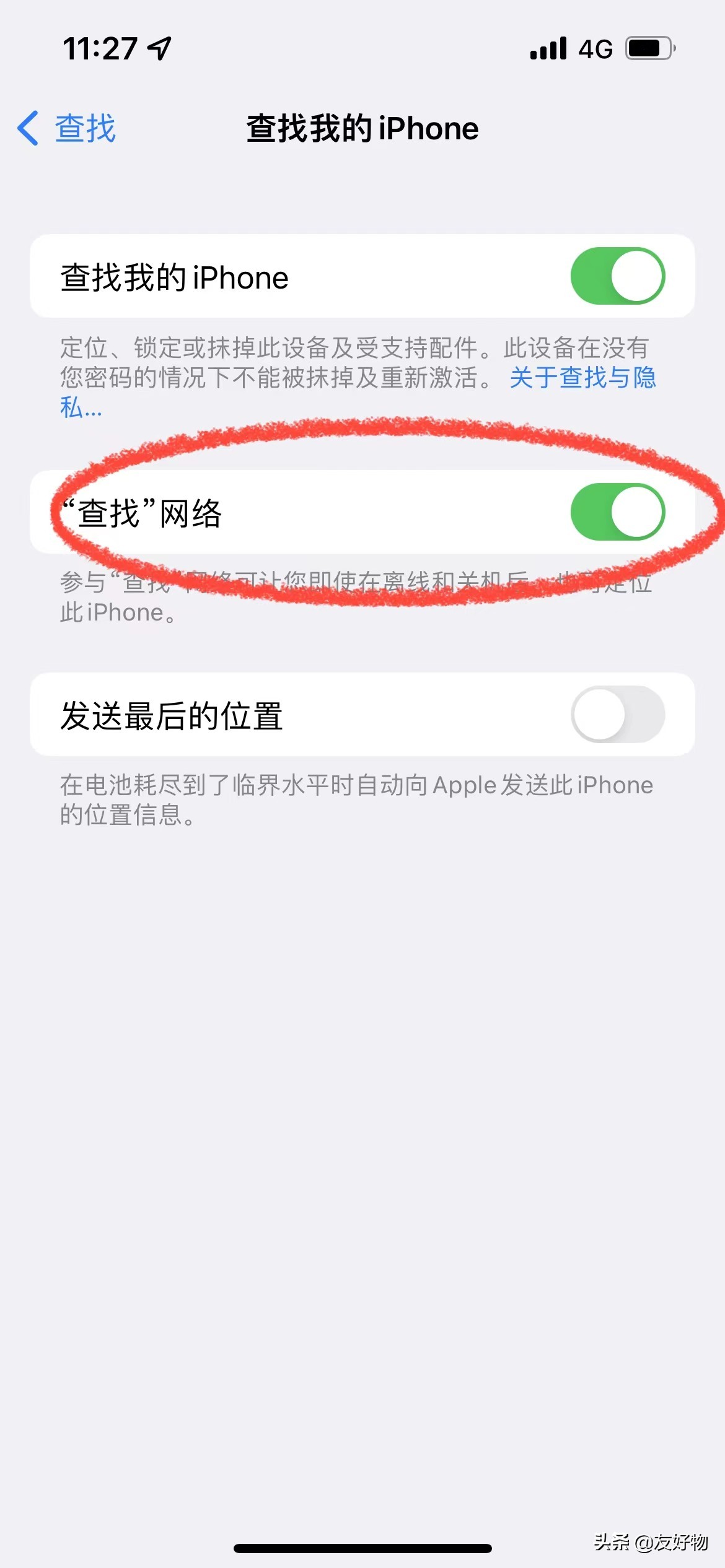Viewport: 725px width, 1568px height.
Task: Disable the "查找"网络 toggle
Action: click(x=617, y=512)
